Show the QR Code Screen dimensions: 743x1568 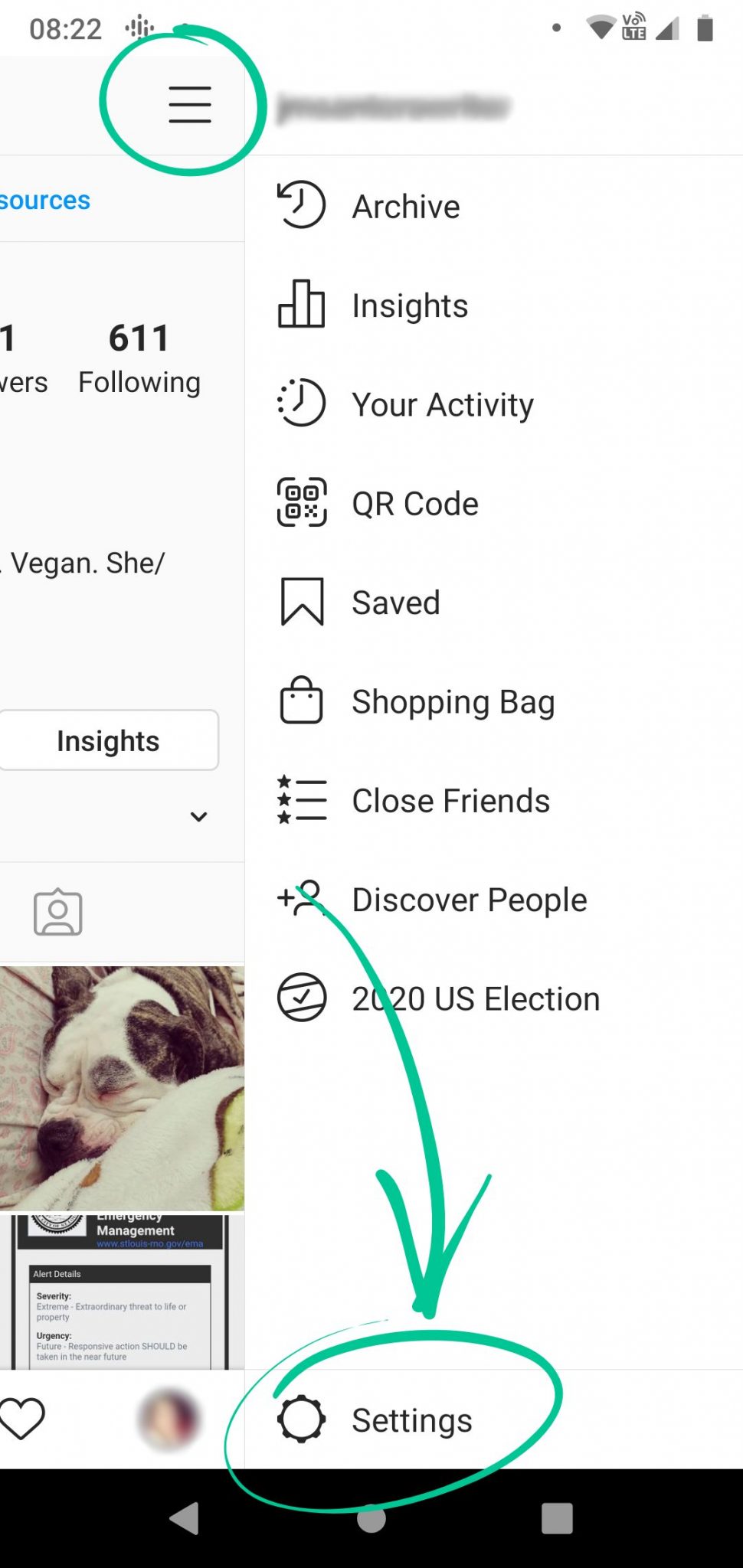[494, 503]
